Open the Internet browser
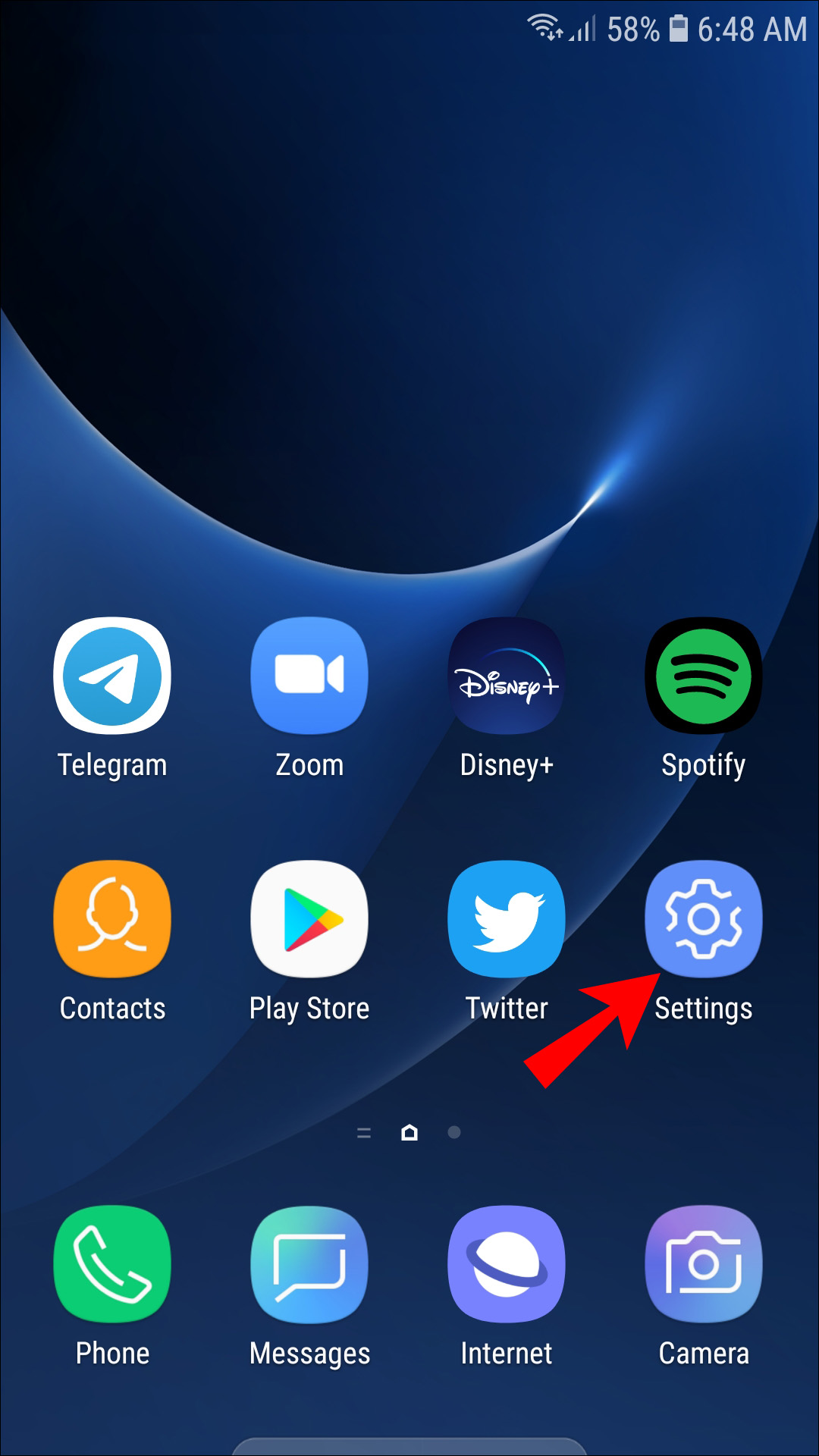Viewport: 819px width, 1456px height. (507, 1263)
